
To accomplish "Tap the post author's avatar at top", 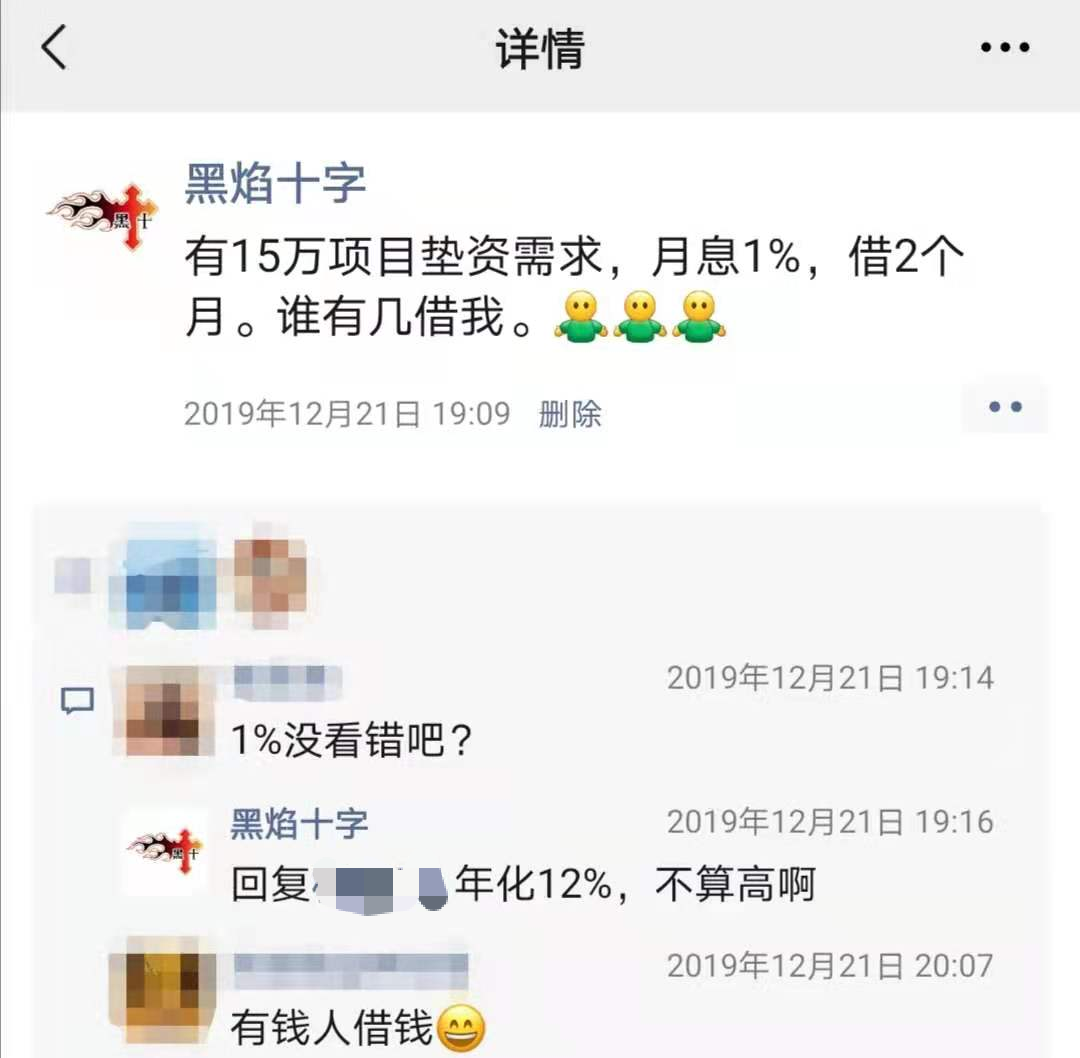I will (x=103, y=213).
